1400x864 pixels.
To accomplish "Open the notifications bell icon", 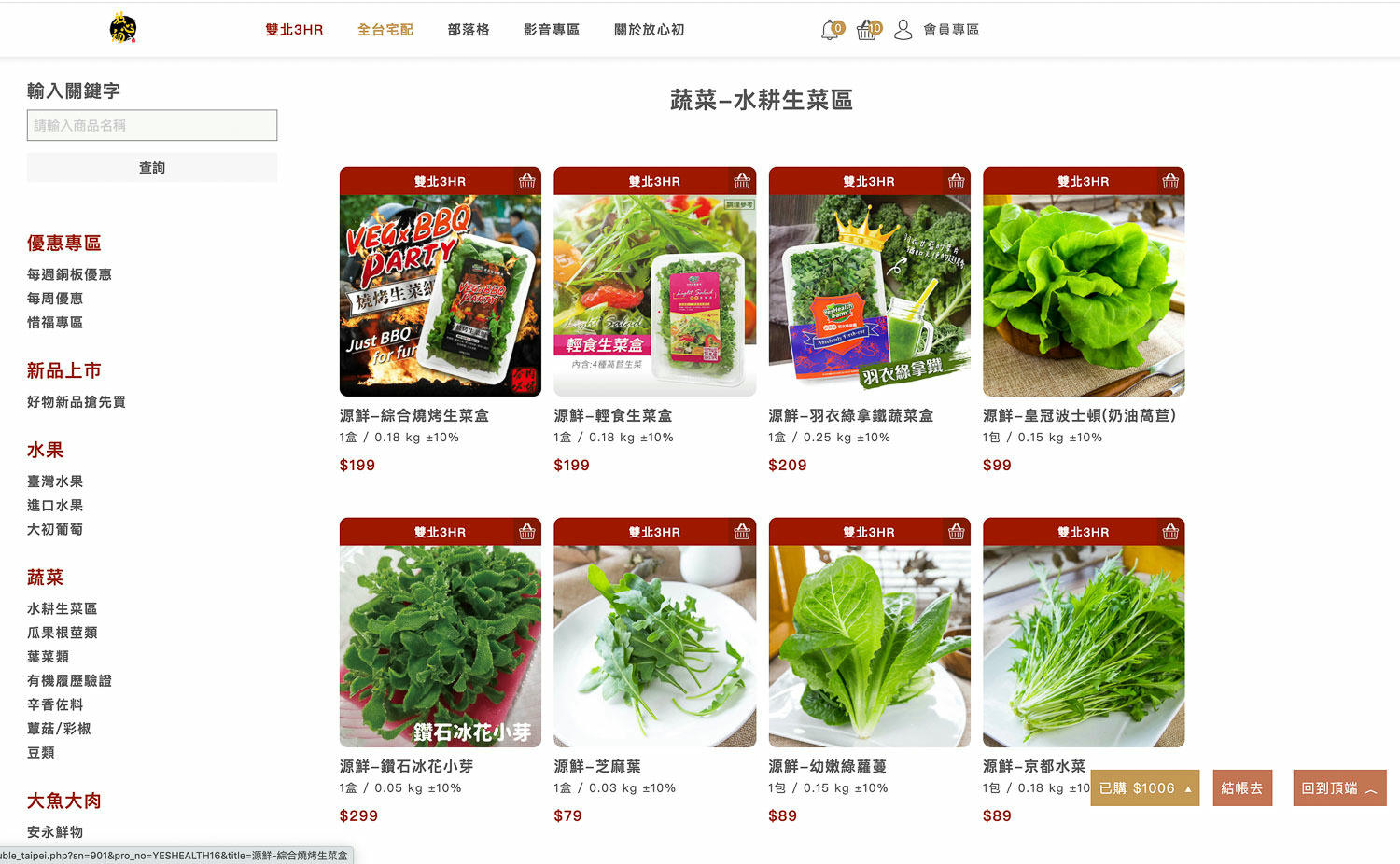I will coord(830,31).
